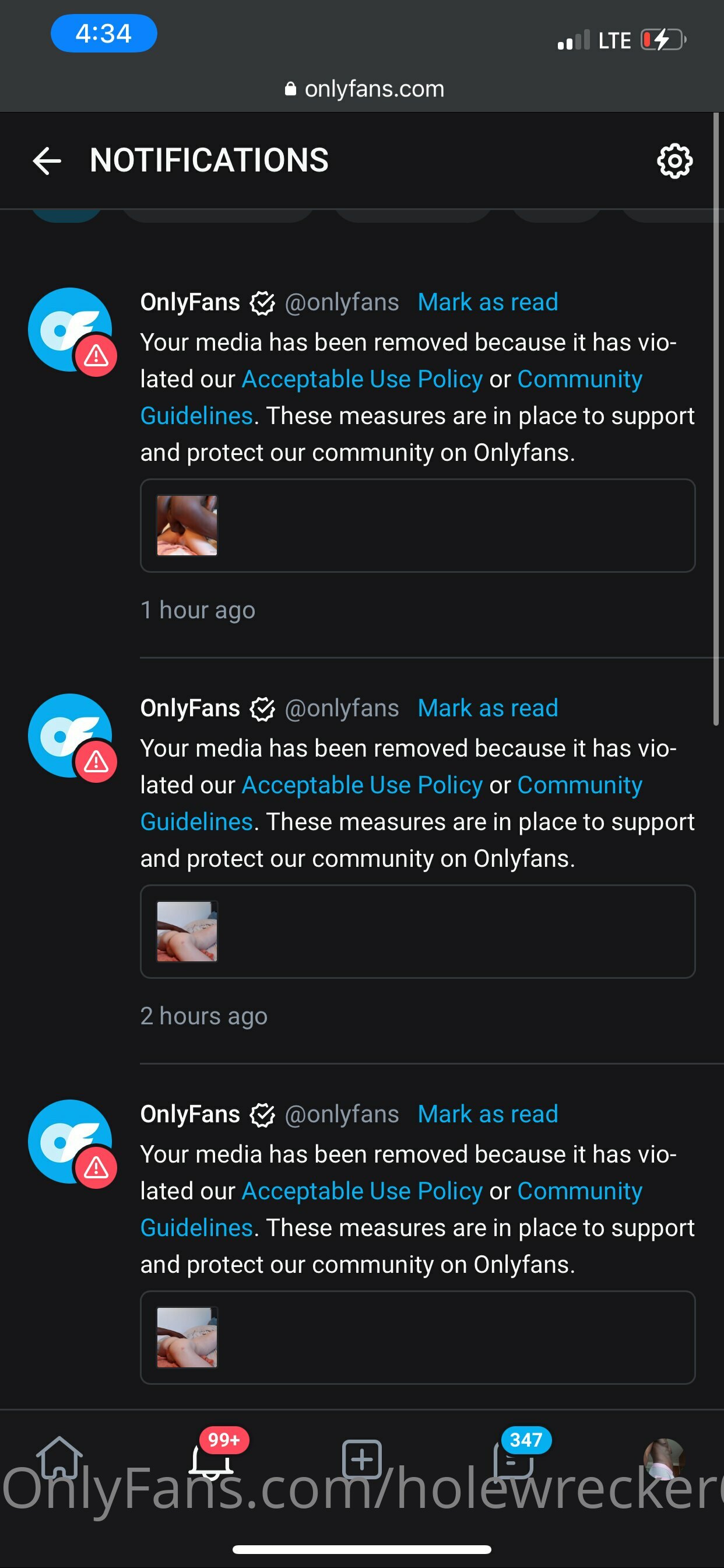Open messages tab showing 347
Viewport: 724px width, 1568px height.
(x=513, y=1458)
